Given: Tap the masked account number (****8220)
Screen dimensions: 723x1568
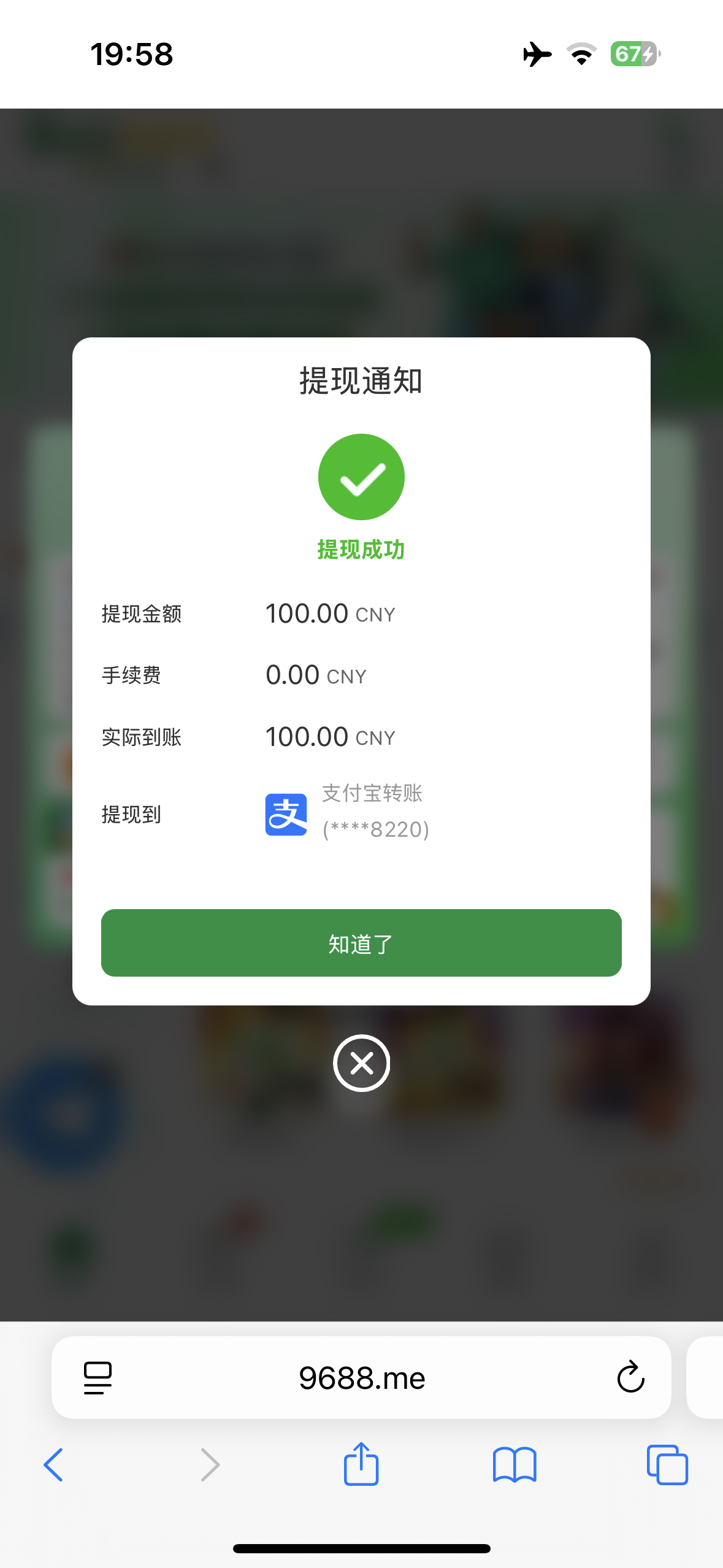Looking at the screenshot, I should pyautogui.click(x=375, y=829).
